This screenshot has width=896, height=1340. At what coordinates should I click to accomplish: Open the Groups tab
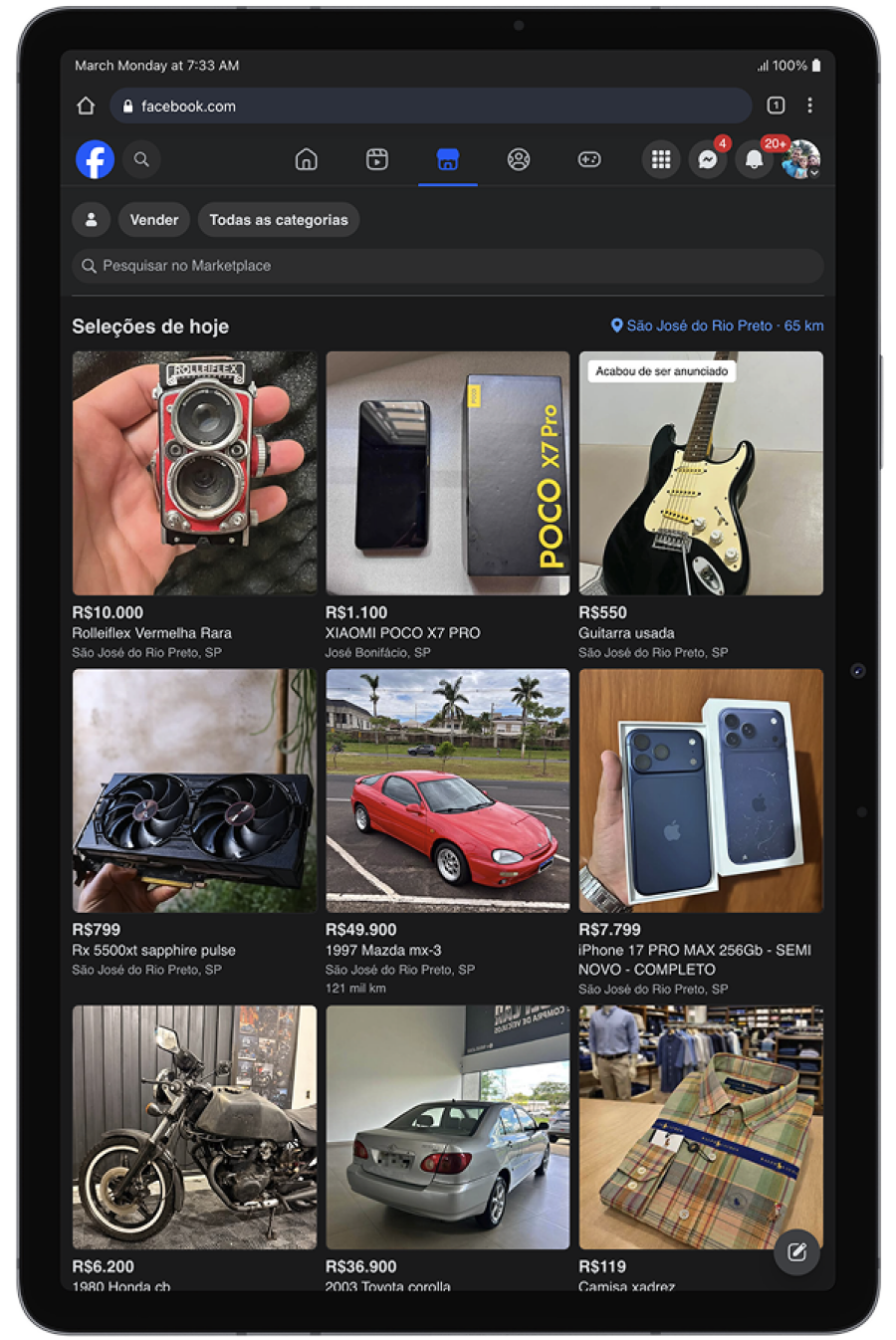click(x=519, y=159)
